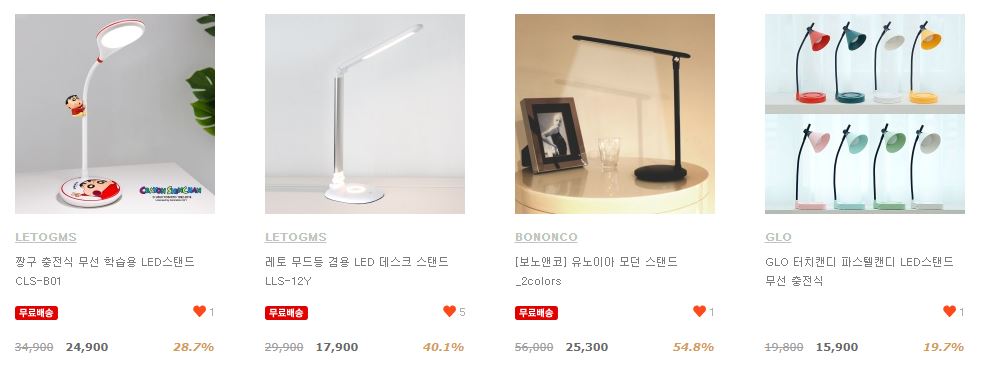This screenshot has width=988, height=375.
Task: Open the 유노이아 모던 스탠드 product image
Action: click(615, 114)
